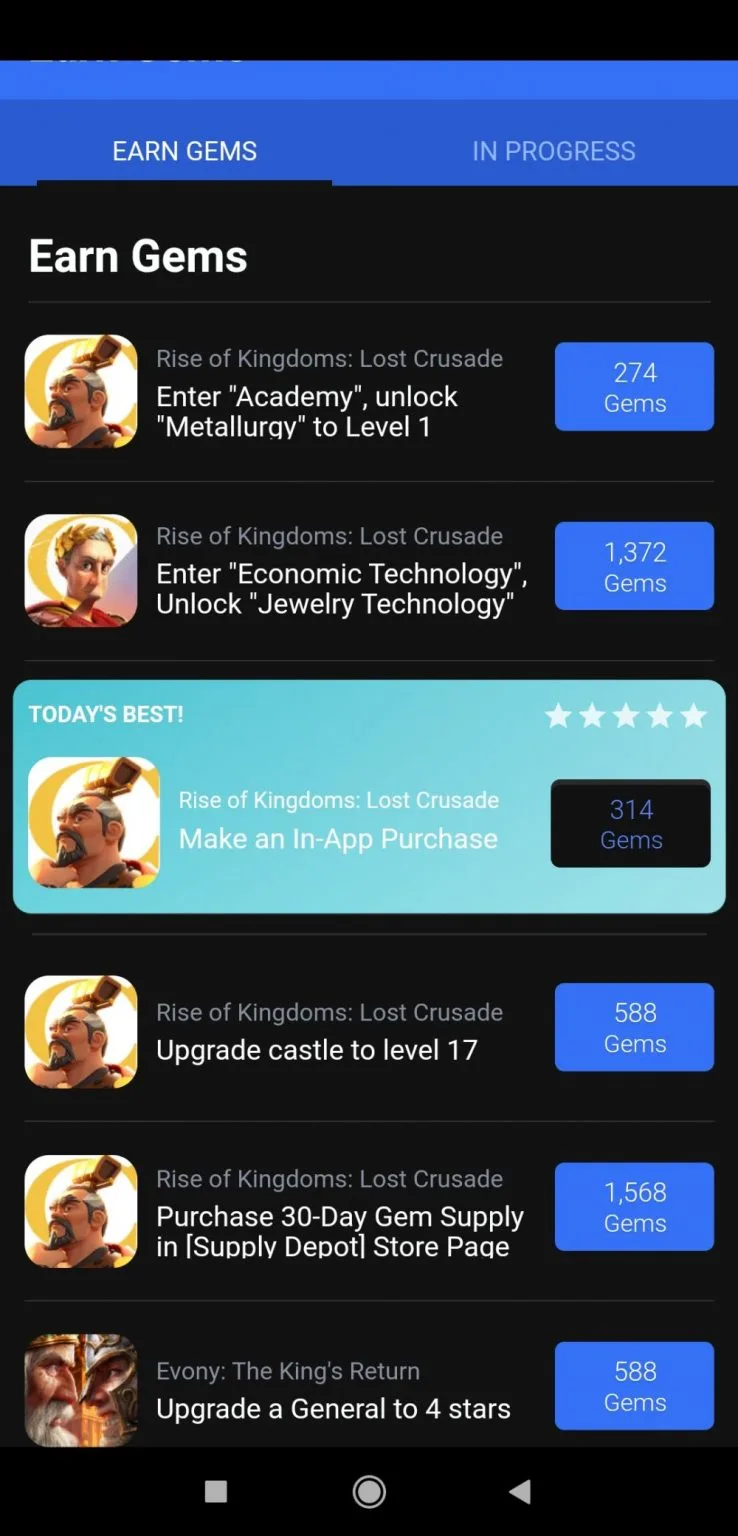Go back using the system back button
The width and height of the screenshot is (738, 1536).
pyautogui.click(x=519, y=1492)
